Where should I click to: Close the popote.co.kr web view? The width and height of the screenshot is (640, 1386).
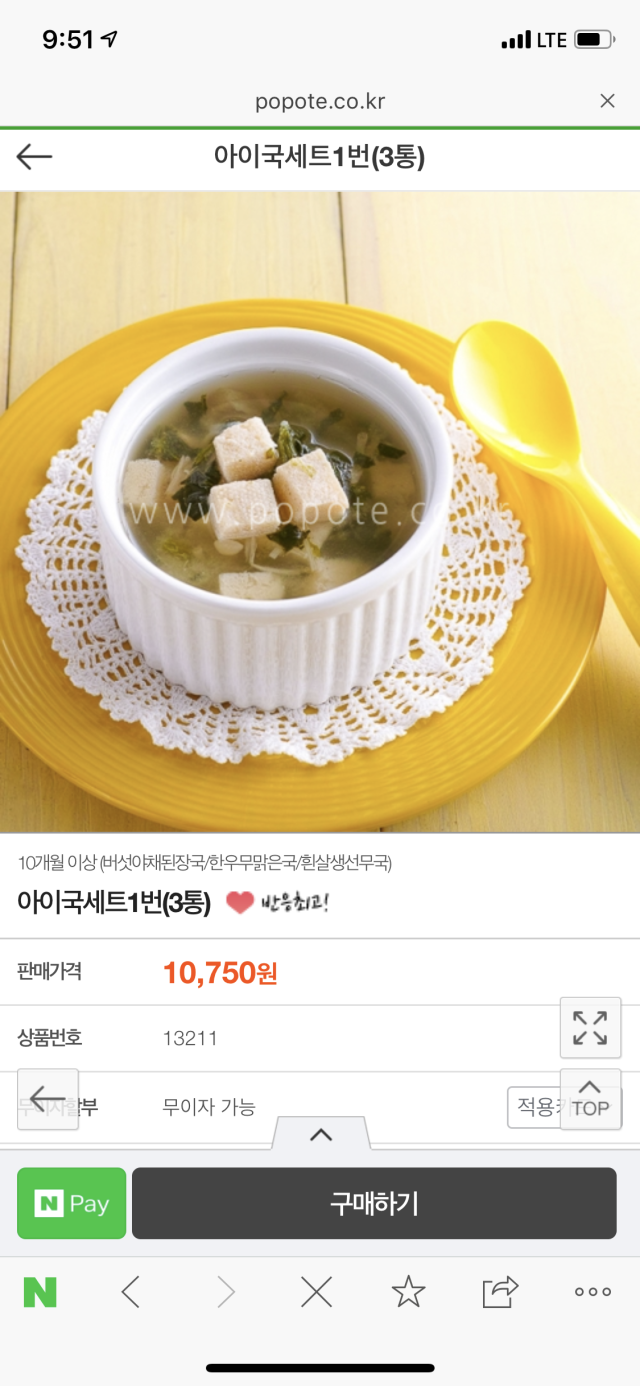(x=607, y=101)
